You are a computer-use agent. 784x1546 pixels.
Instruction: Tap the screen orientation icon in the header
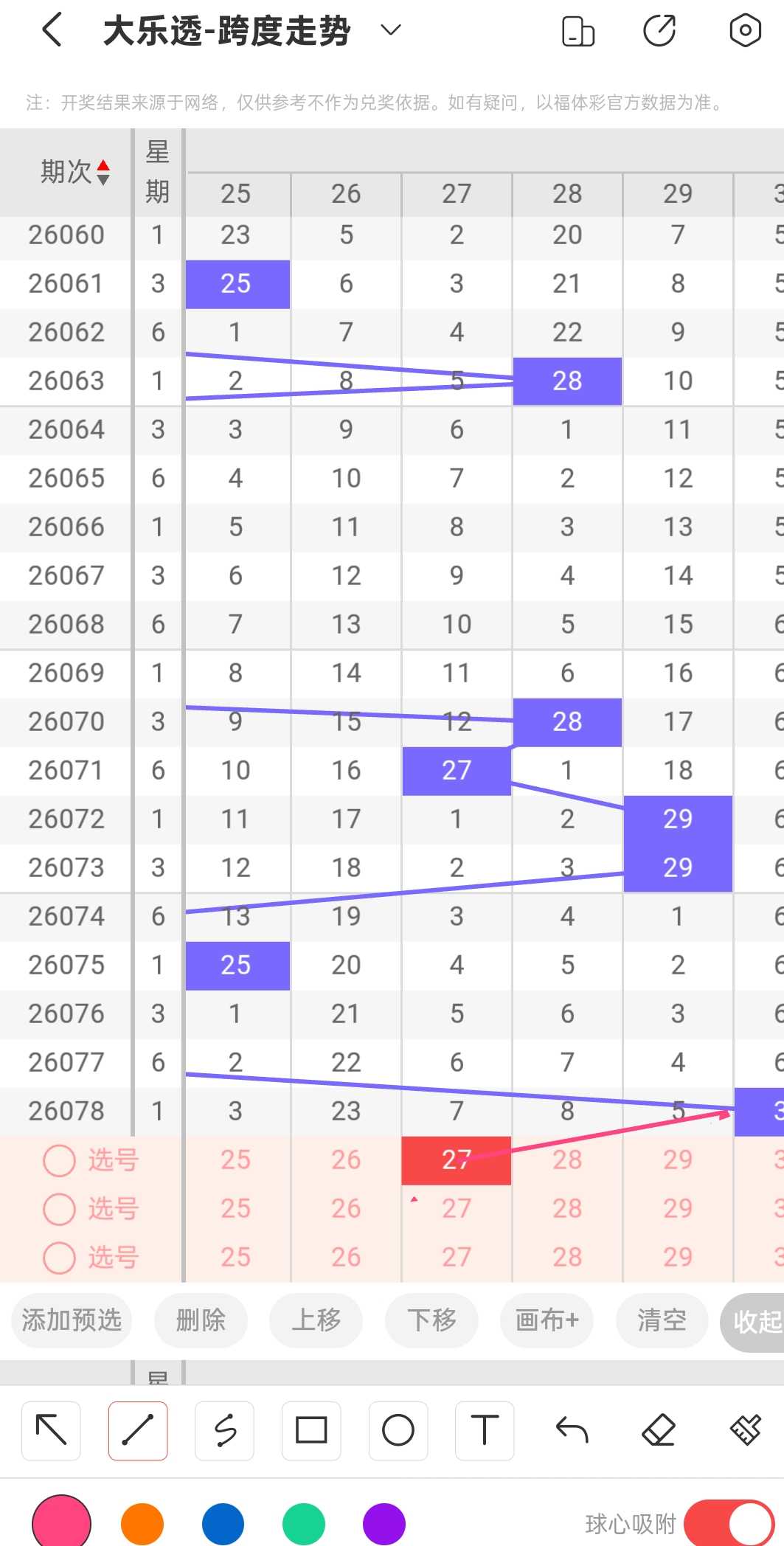(578, 31)
